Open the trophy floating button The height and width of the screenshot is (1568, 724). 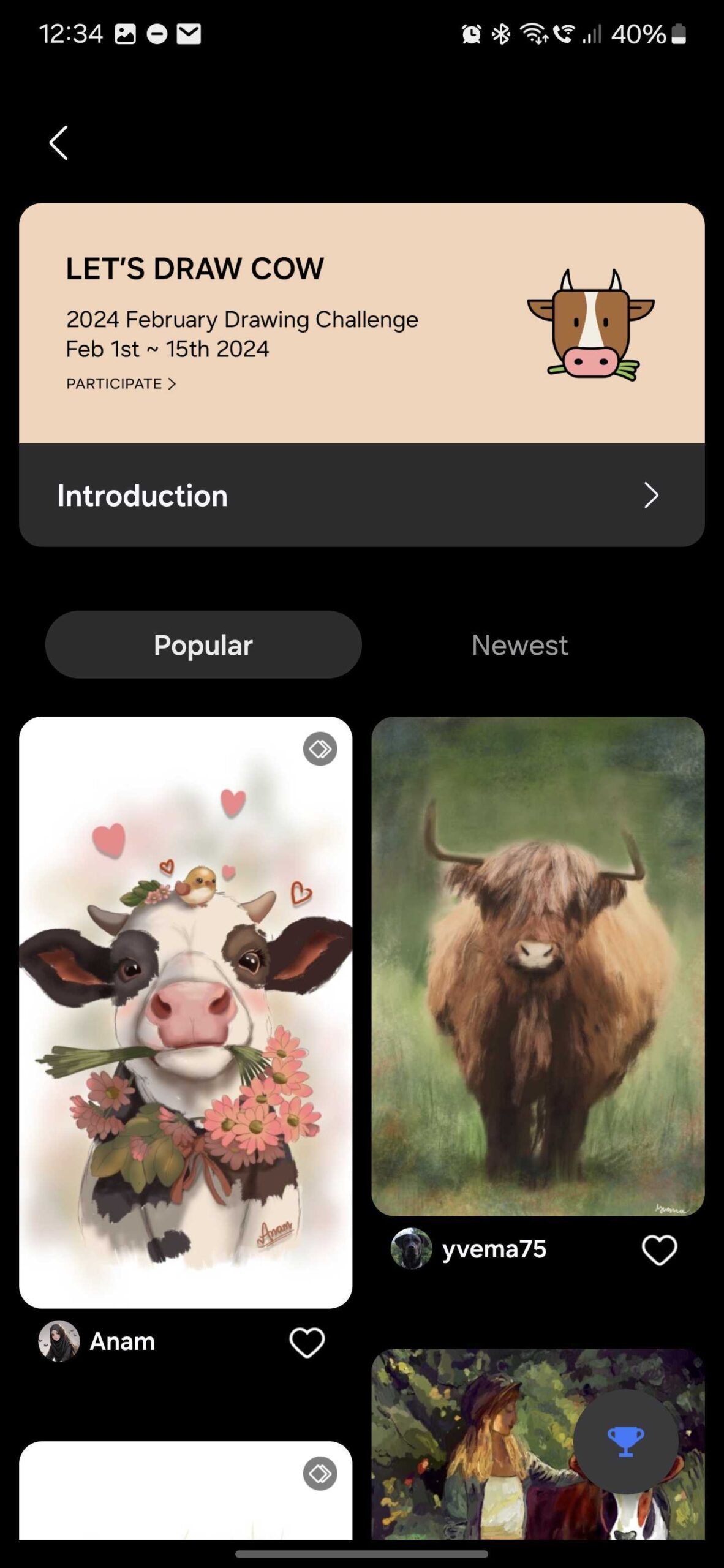tap(625, 1441)
